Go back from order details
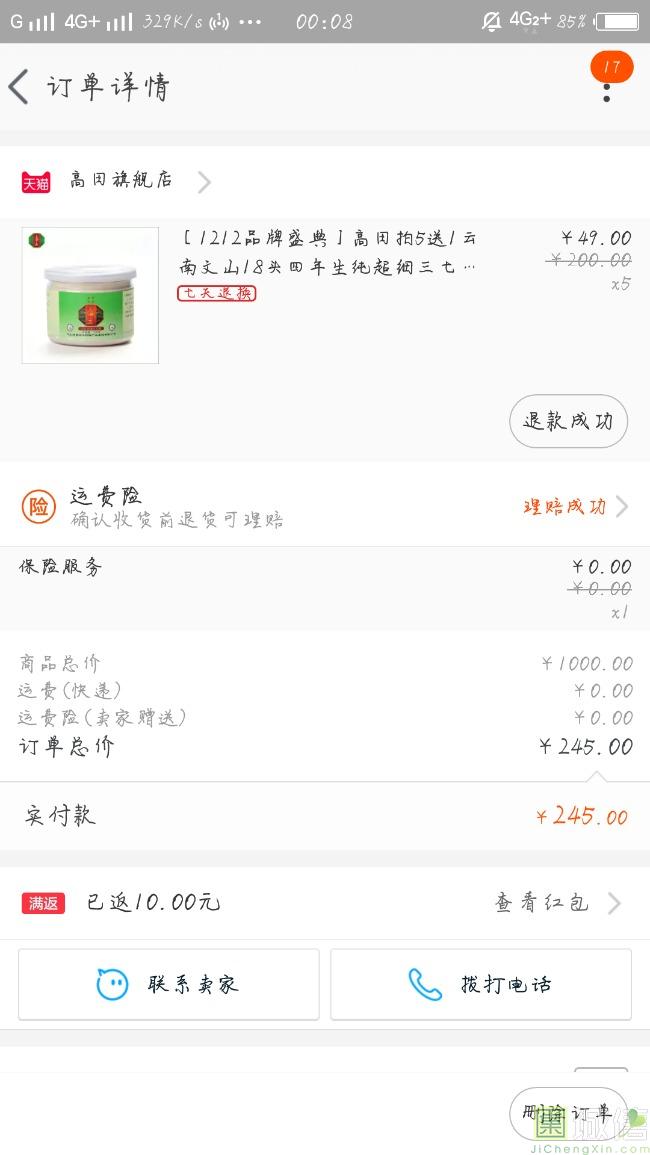This screenshot has height=1155, width=650. tap(20, 87)
